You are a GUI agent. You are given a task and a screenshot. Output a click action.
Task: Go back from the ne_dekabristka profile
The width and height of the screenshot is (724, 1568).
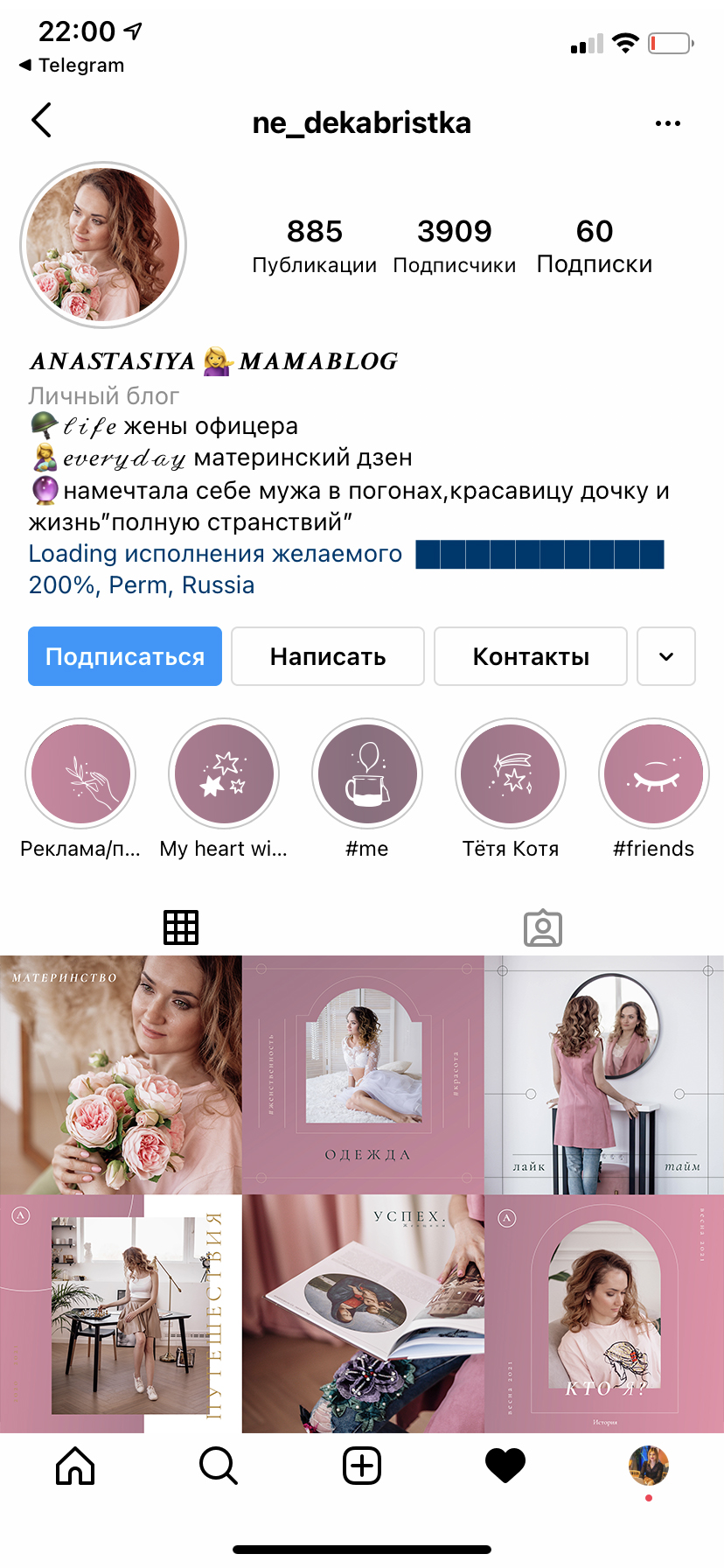coord(41,121)
